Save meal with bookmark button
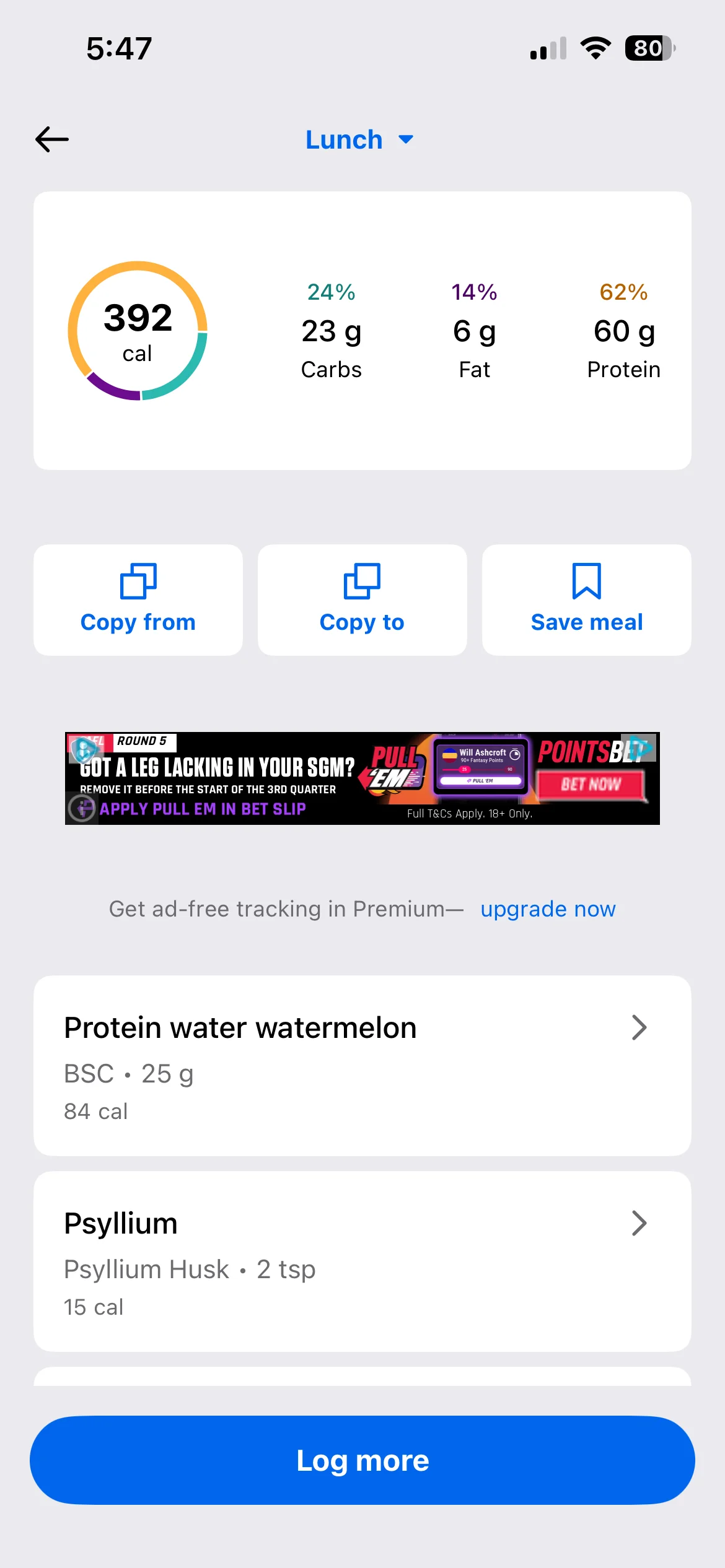The image size is (725, 1568). click(586, 599)
